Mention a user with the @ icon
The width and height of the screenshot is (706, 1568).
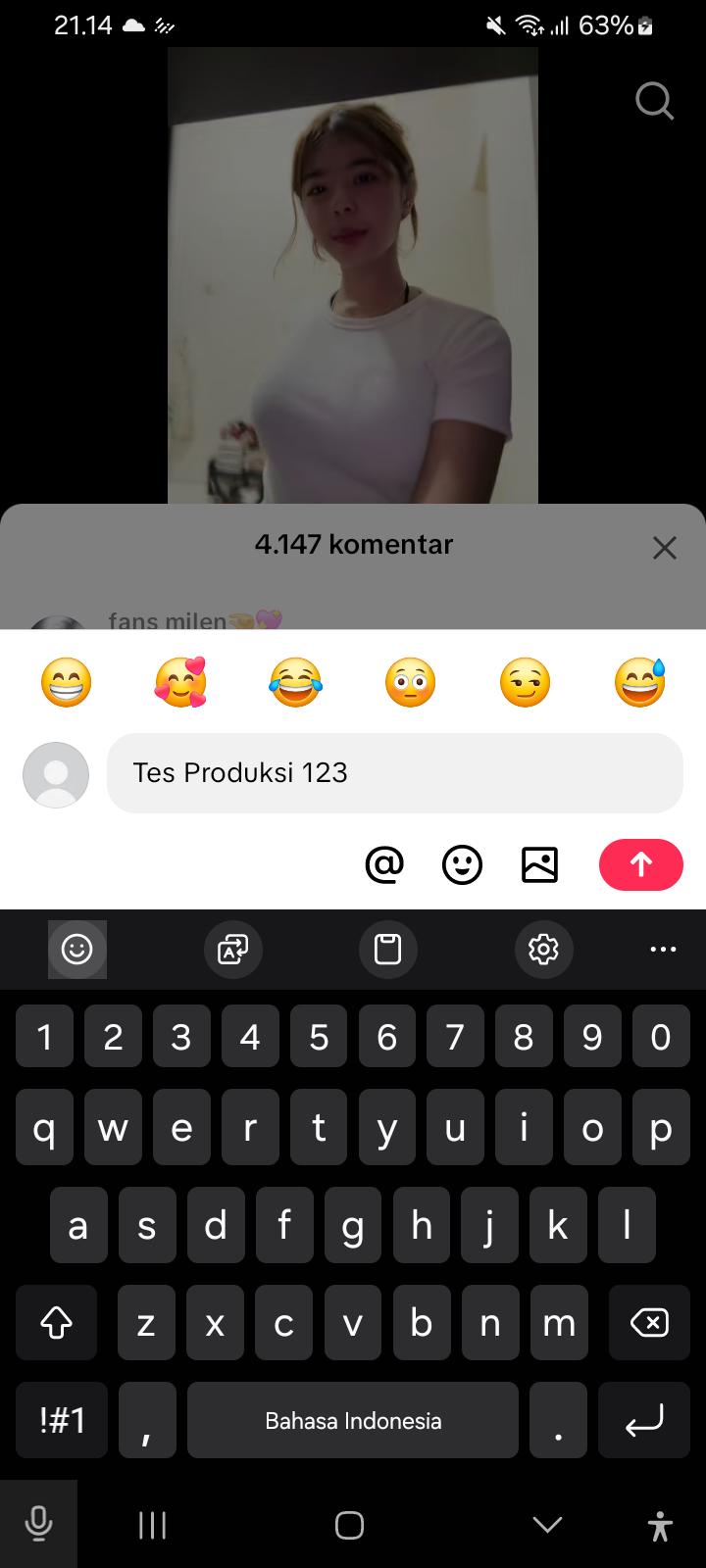pos(384,864)
